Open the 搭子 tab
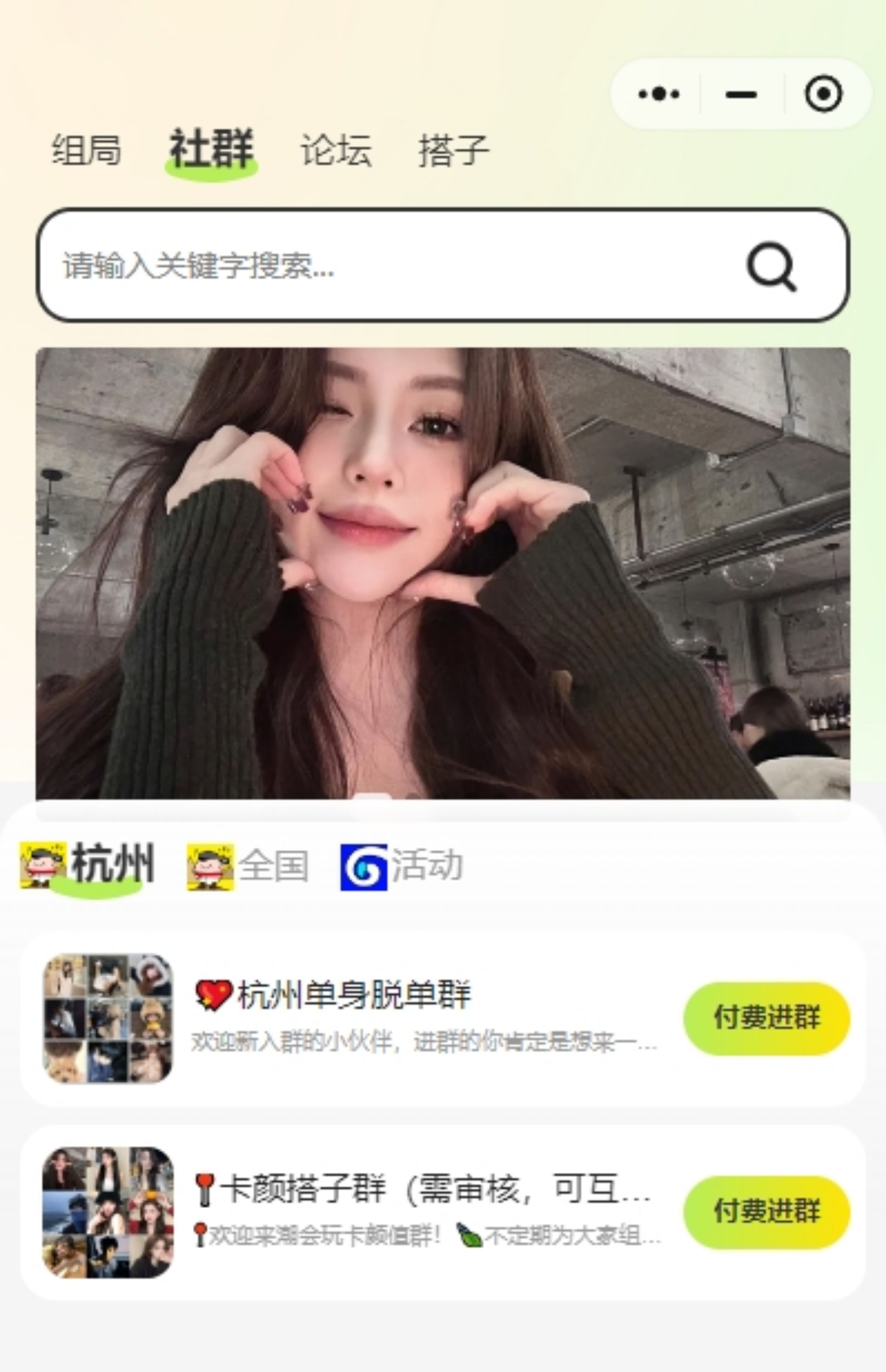886x1372 pixels. coord(453,150)
